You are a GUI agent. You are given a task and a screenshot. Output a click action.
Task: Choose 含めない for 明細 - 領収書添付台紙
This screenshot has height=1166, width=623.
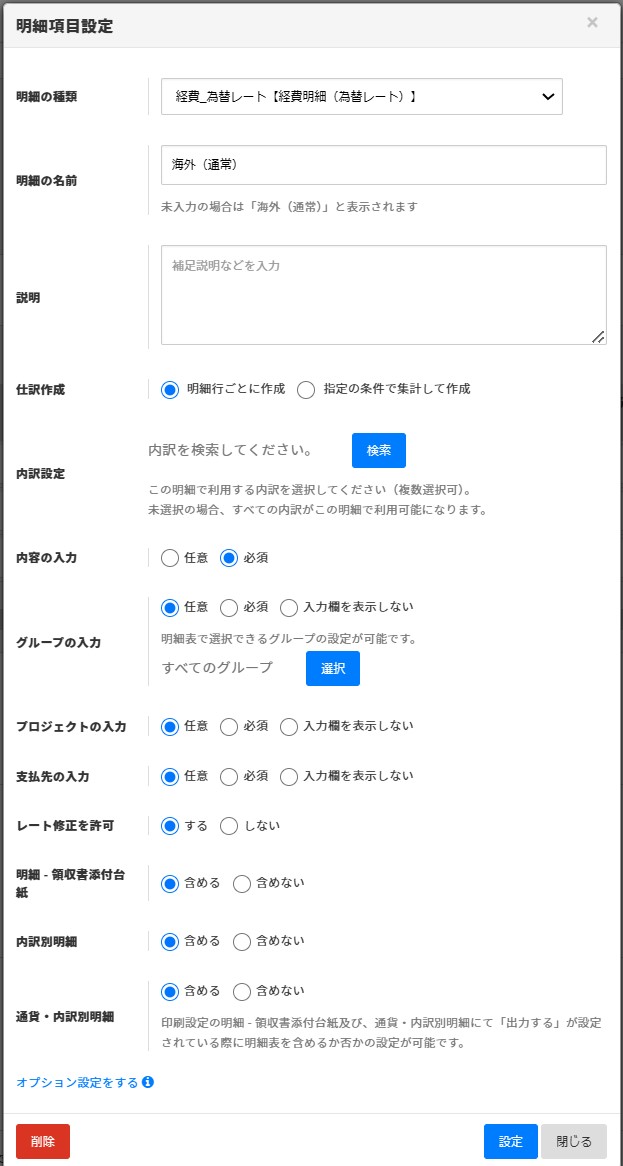242,884
